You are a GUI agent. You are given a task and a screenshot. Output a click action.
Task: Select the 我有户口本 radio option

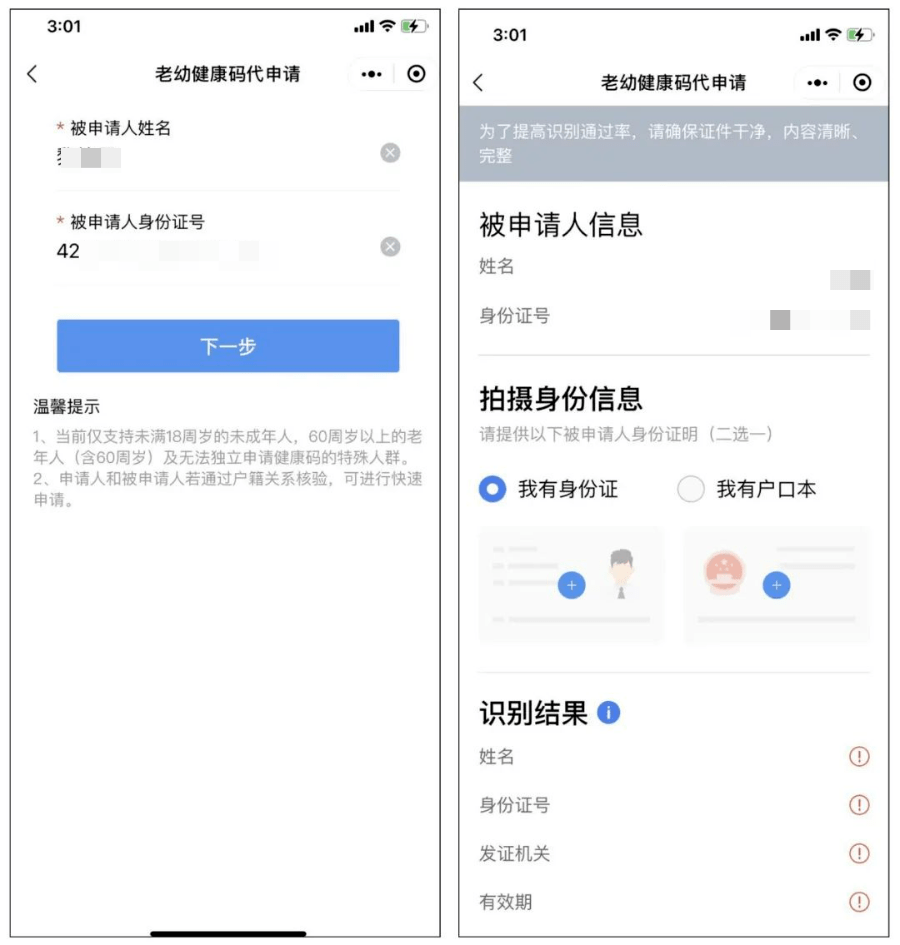691,490
